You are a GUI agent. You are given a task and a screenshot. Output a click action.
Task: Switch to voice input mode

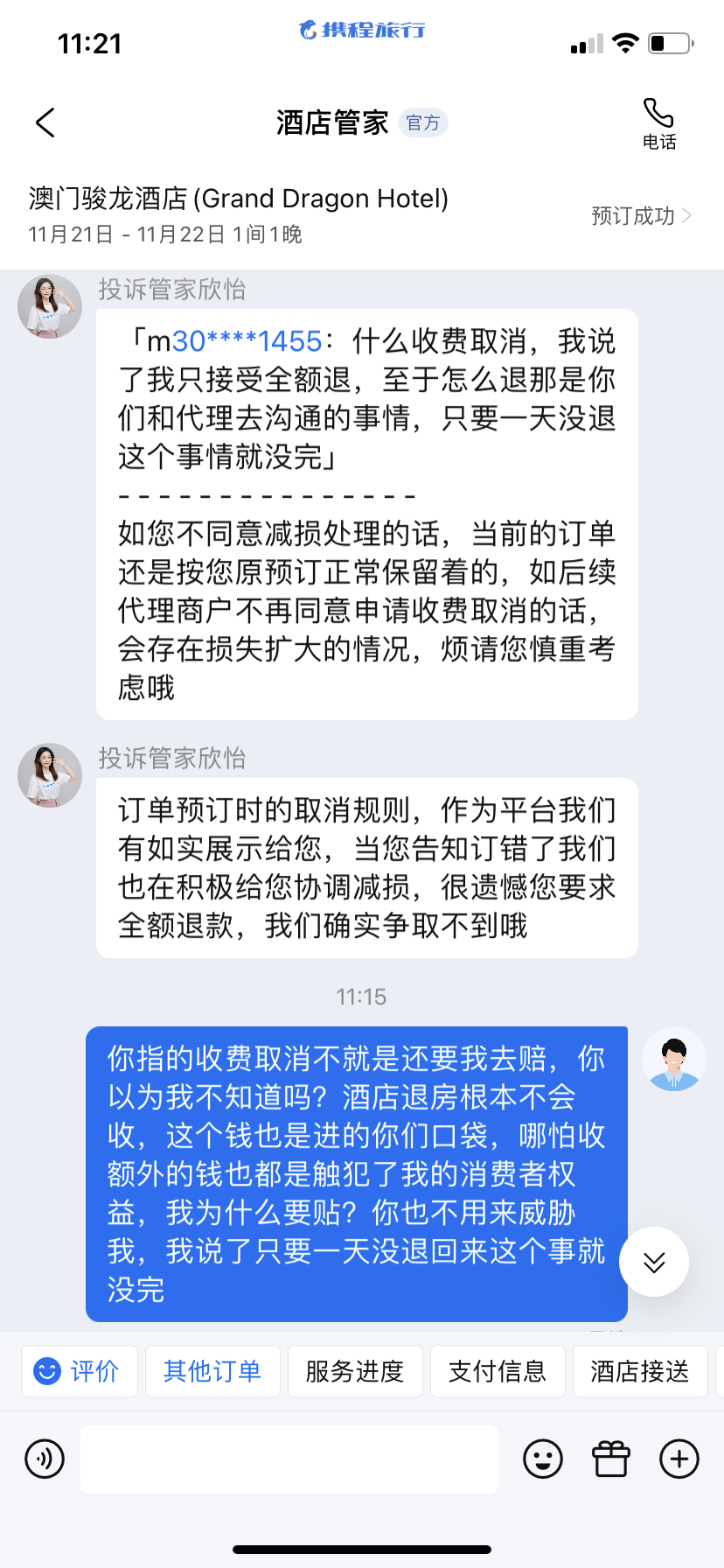(x=45, y=1459)
